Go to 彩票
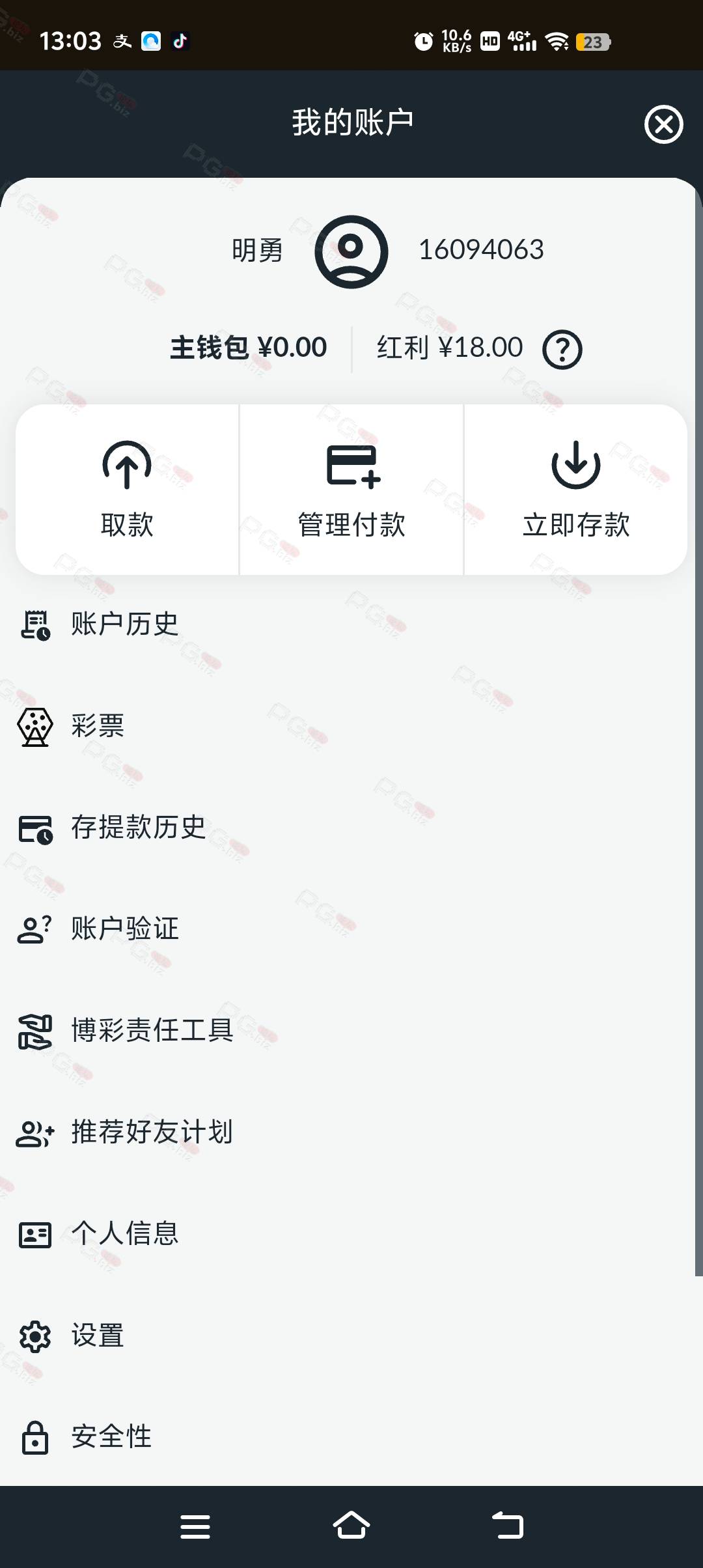703x1568 pixels. point(351,726)
